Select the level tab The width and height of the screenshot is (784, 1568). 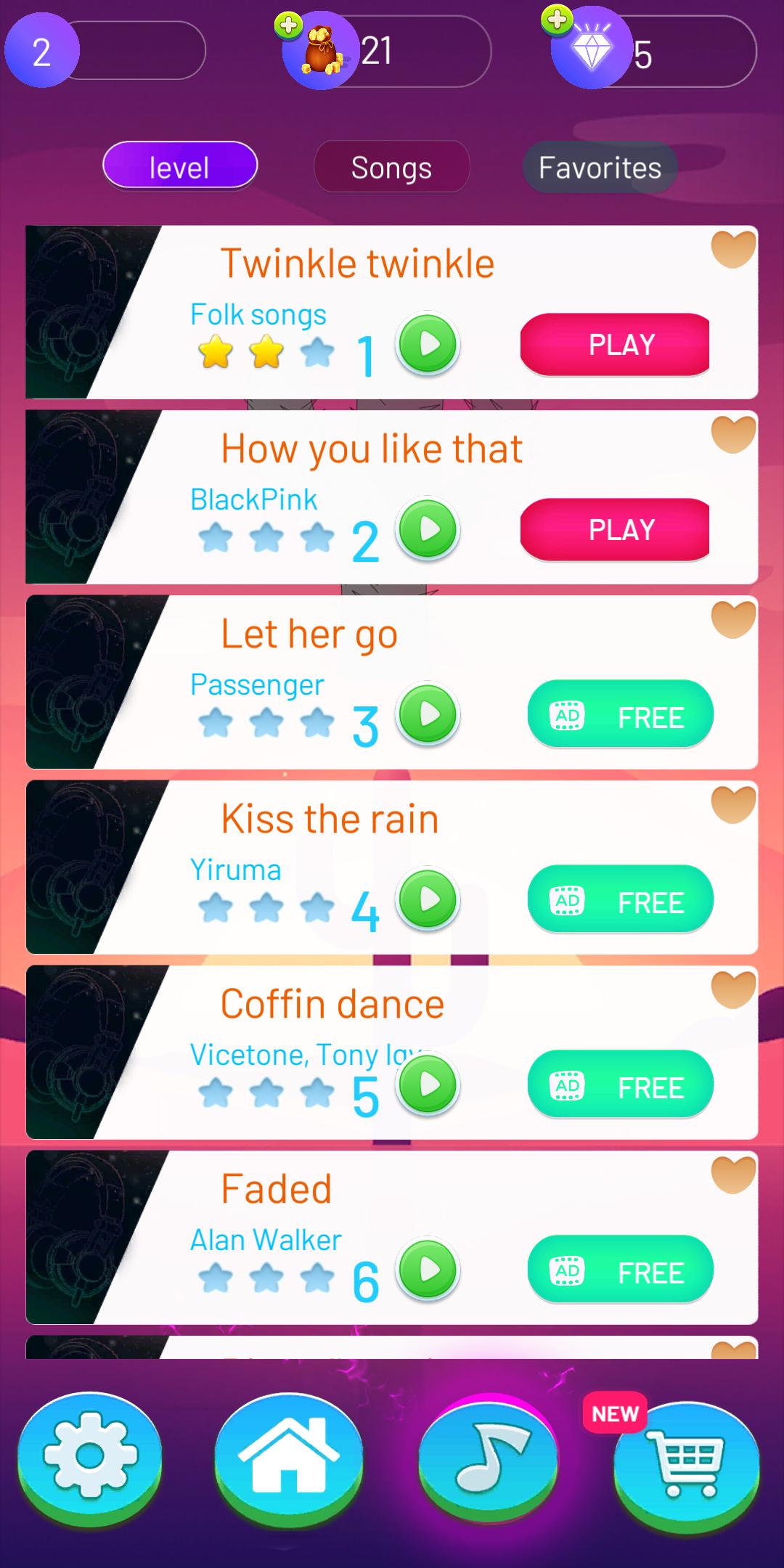179,166
